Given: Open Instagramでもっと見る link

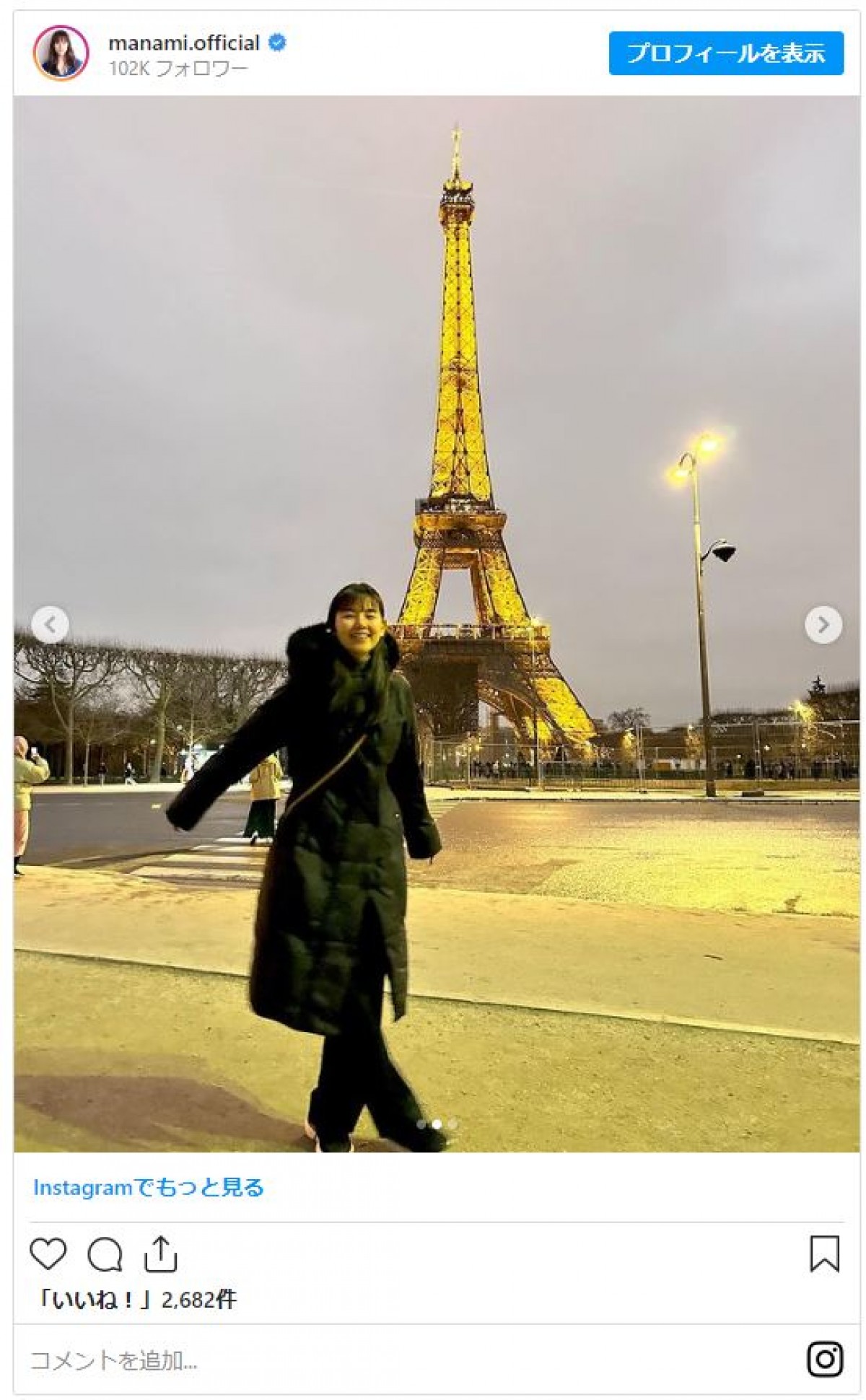Looking at the screenshot, I should [x=149, y=1187].
